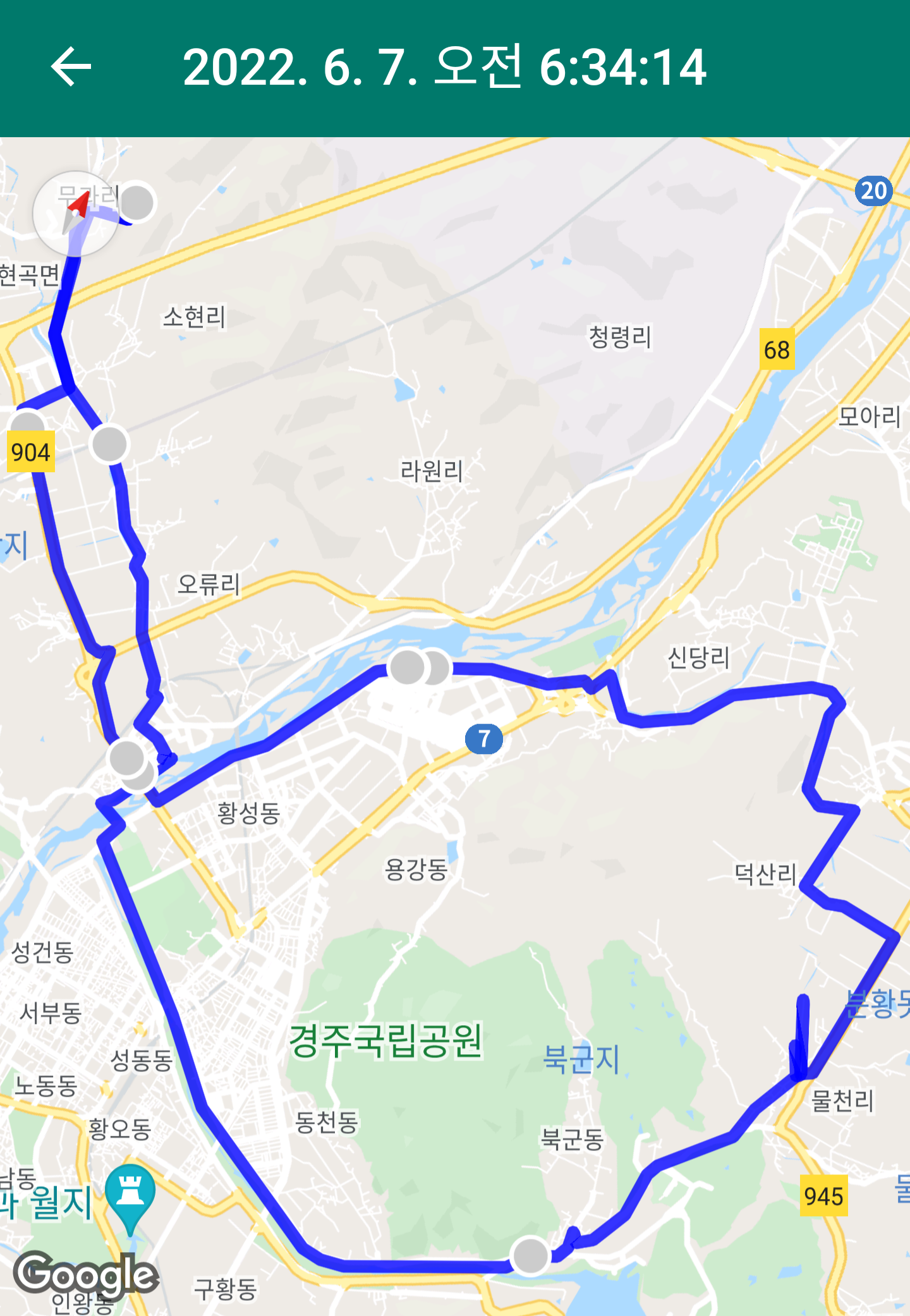The image size is (910, 1316).
Task: Tap the castle landmark pin near 월지
Action: tap(130, 1192)
